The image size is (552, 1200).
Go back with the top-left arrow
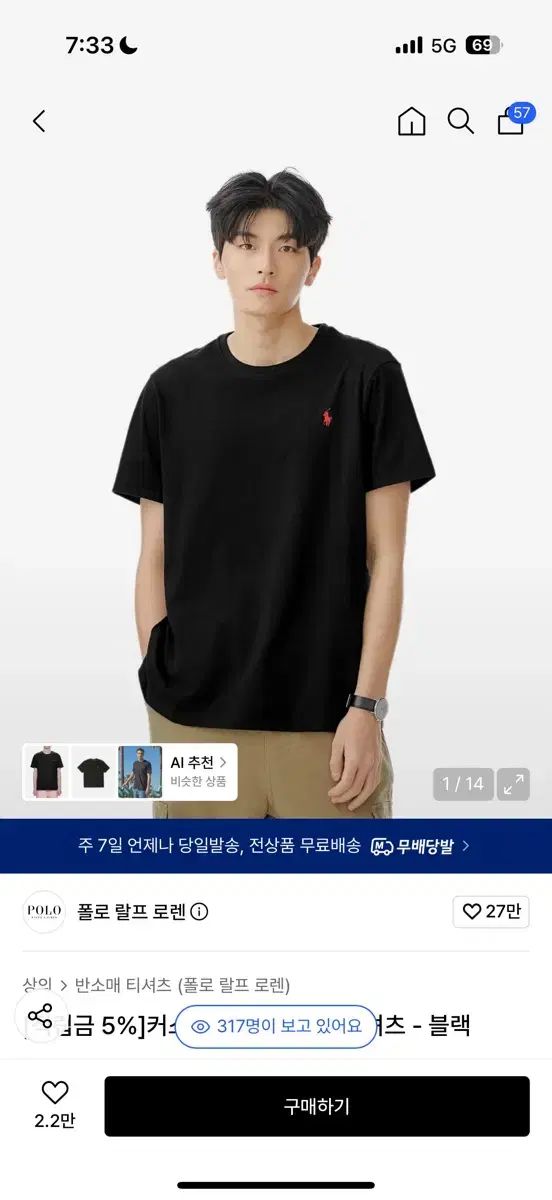39,122
